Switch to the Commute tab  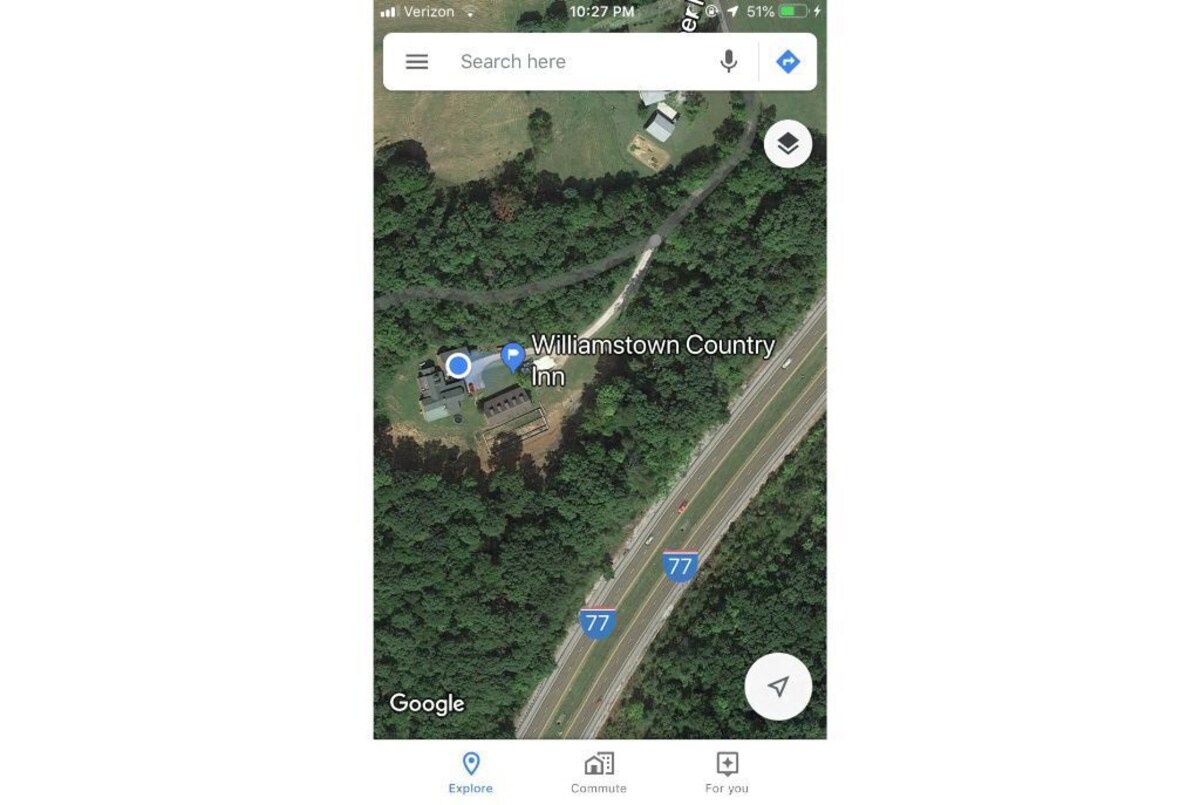coord(599,773)
